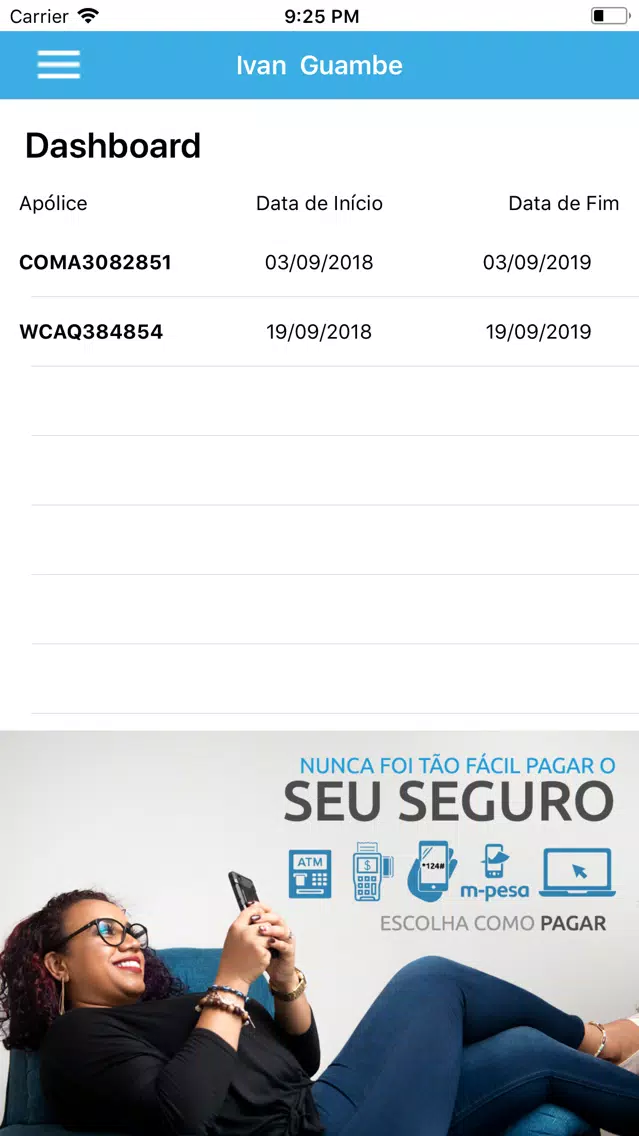Tap the Seu Seguro payment banner

pyautogui.click(x=320, y=933)
